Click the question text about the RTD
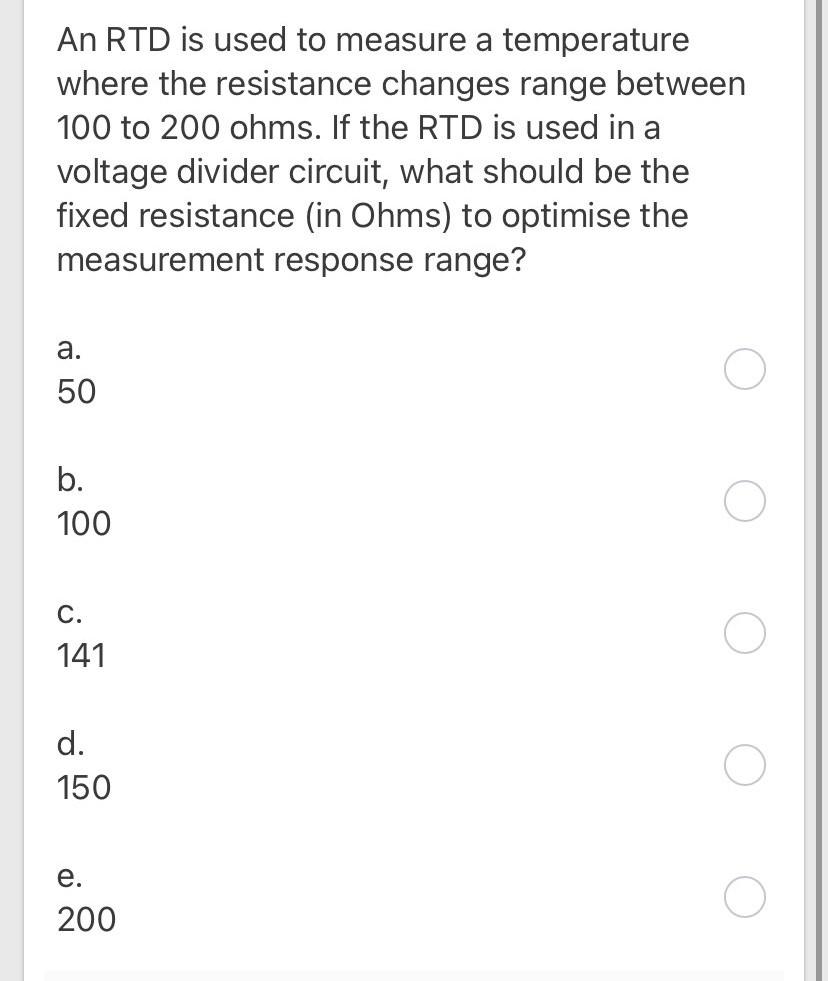Screen dimensions: 828x981 tap(400, 150)
